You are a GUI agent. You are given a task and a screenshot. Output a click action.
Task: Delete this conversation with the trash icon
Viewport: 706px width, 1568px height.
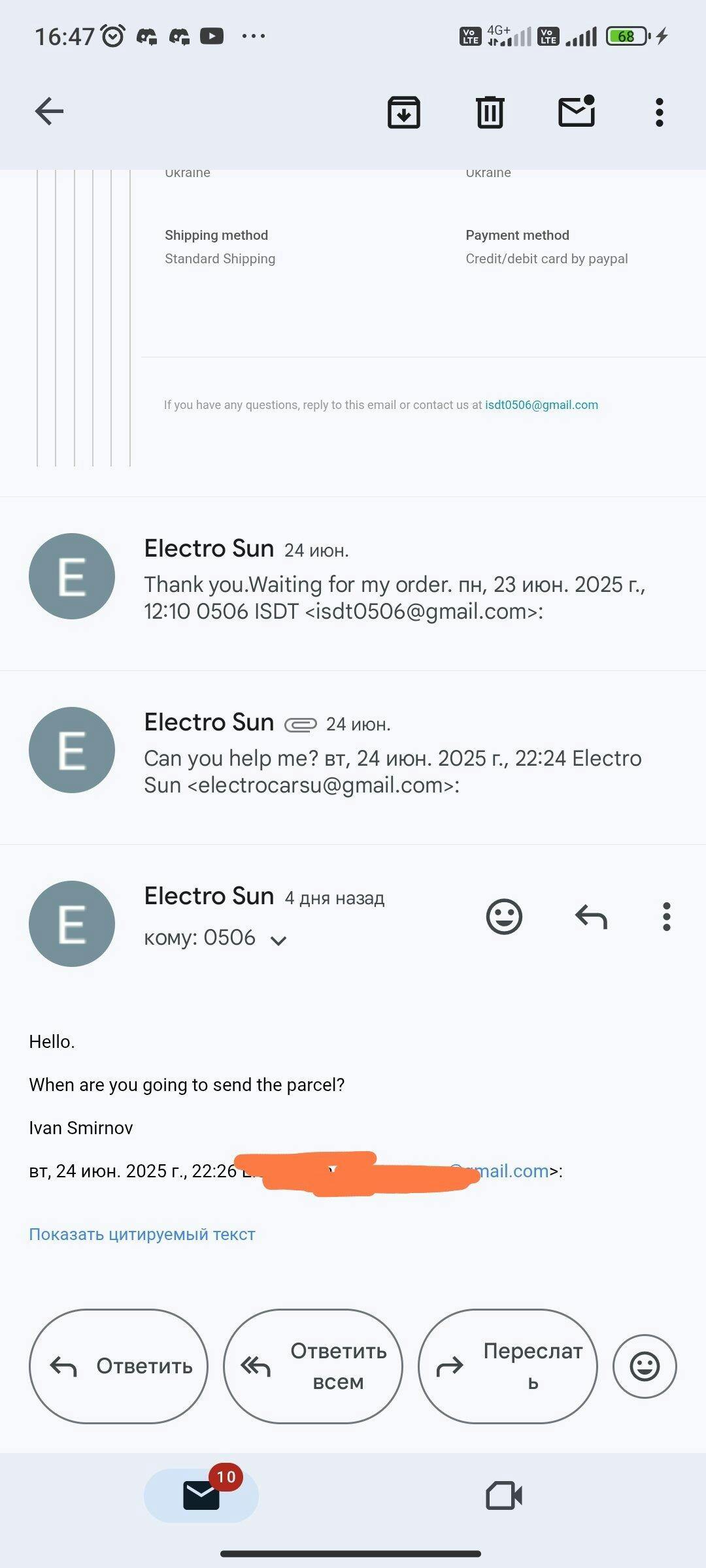tap(490, 112)
